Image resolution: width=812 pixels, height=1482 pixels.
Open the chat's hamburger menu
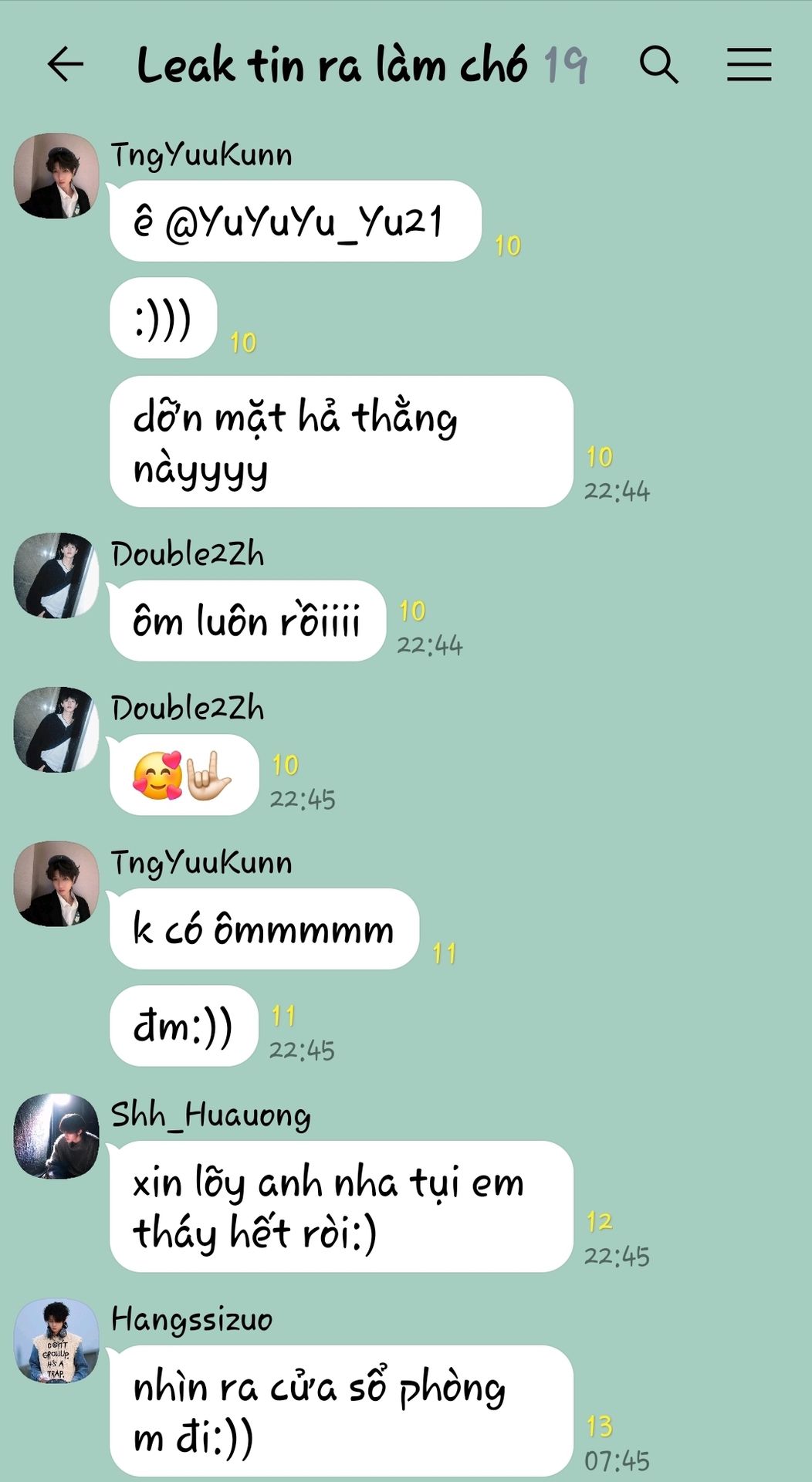[749, 64]
